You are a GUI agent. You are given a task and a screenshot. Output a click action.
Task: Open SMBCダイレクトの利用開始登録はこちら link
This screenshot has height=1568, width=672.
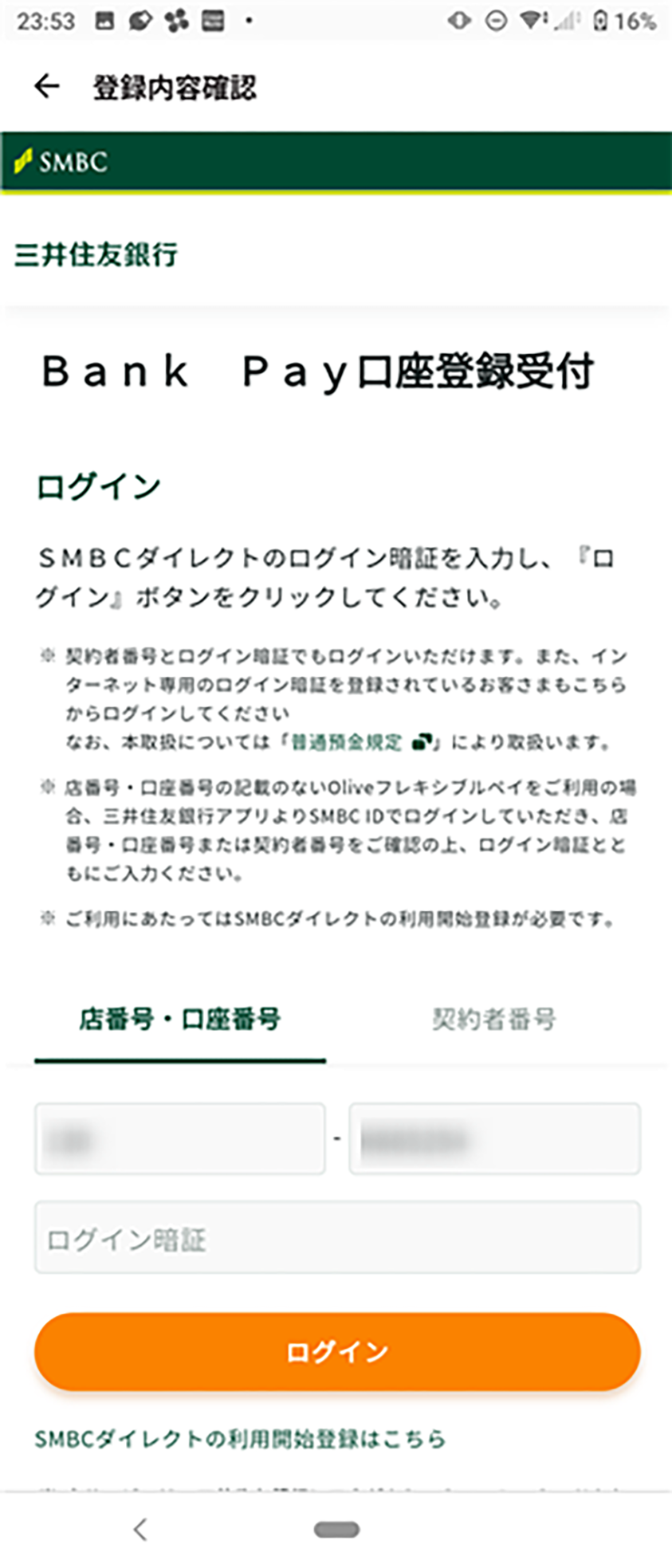point(240,1439)
